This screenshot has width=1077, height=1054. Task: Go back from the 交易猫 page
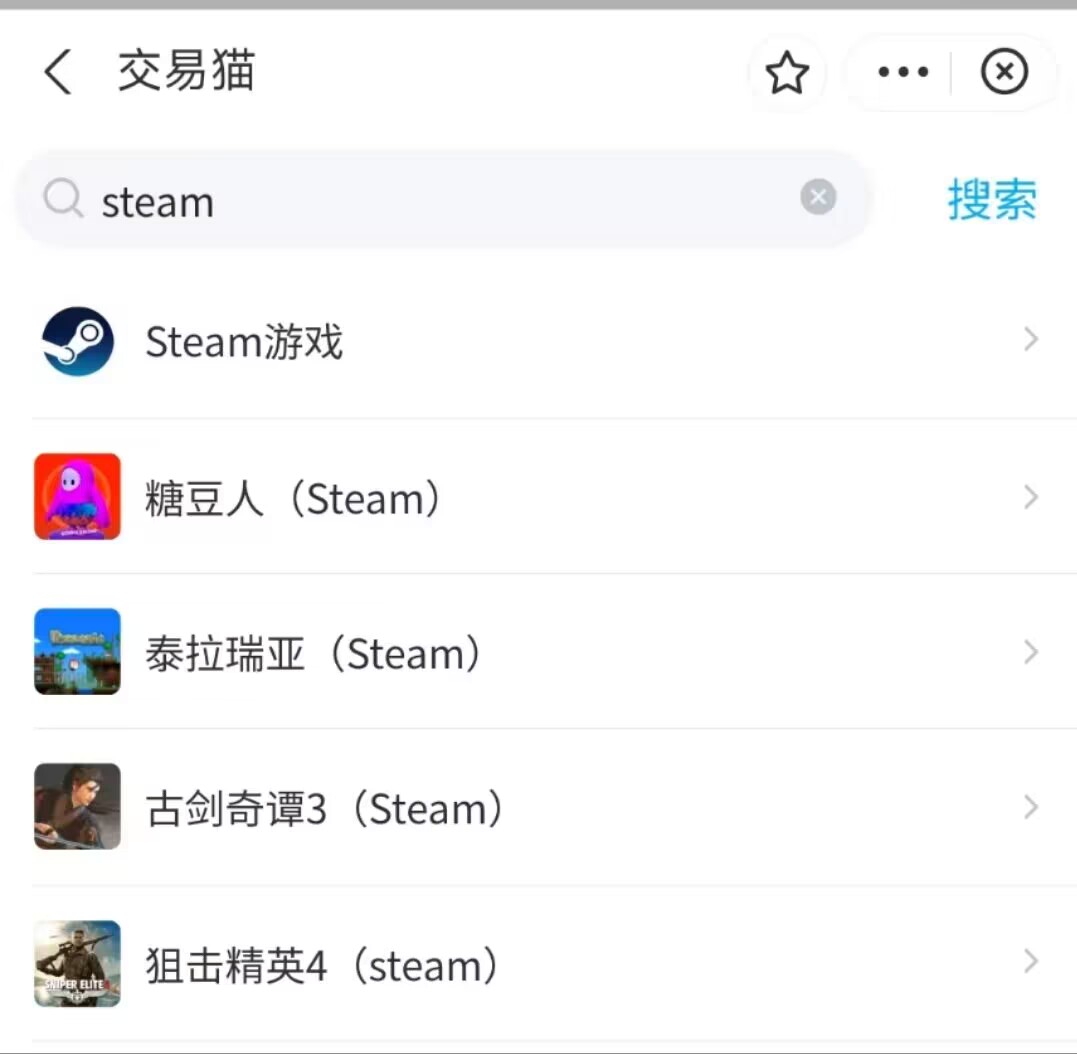[58, 73]
